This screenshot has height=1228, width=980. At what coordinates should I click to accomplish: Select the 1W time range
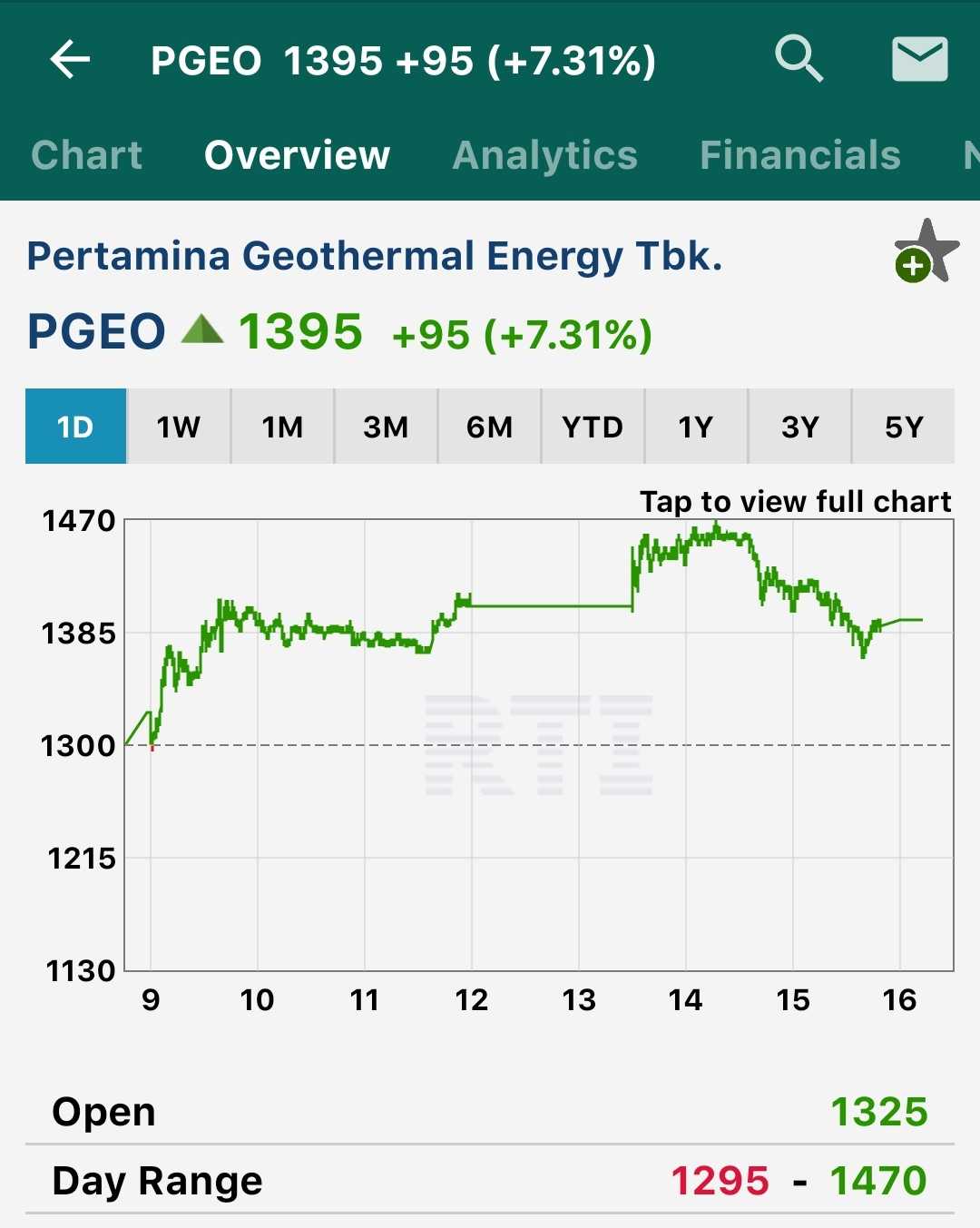pyautogui.click(x=179, y=427)
